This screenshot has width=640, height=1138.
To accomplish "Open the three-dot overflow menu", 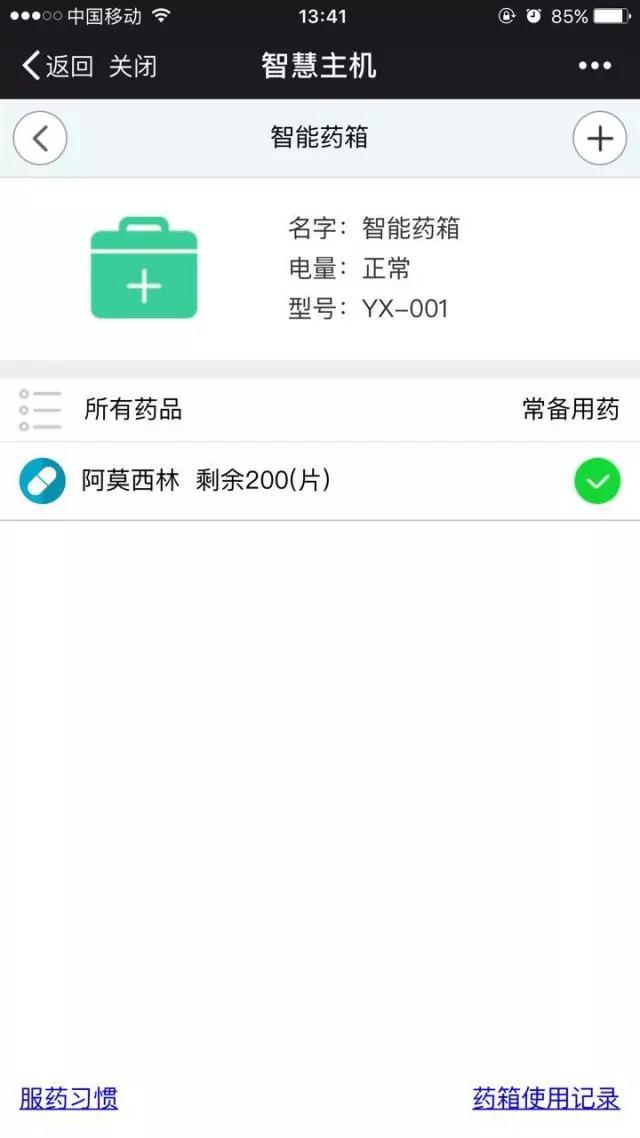I will (594, 66).
